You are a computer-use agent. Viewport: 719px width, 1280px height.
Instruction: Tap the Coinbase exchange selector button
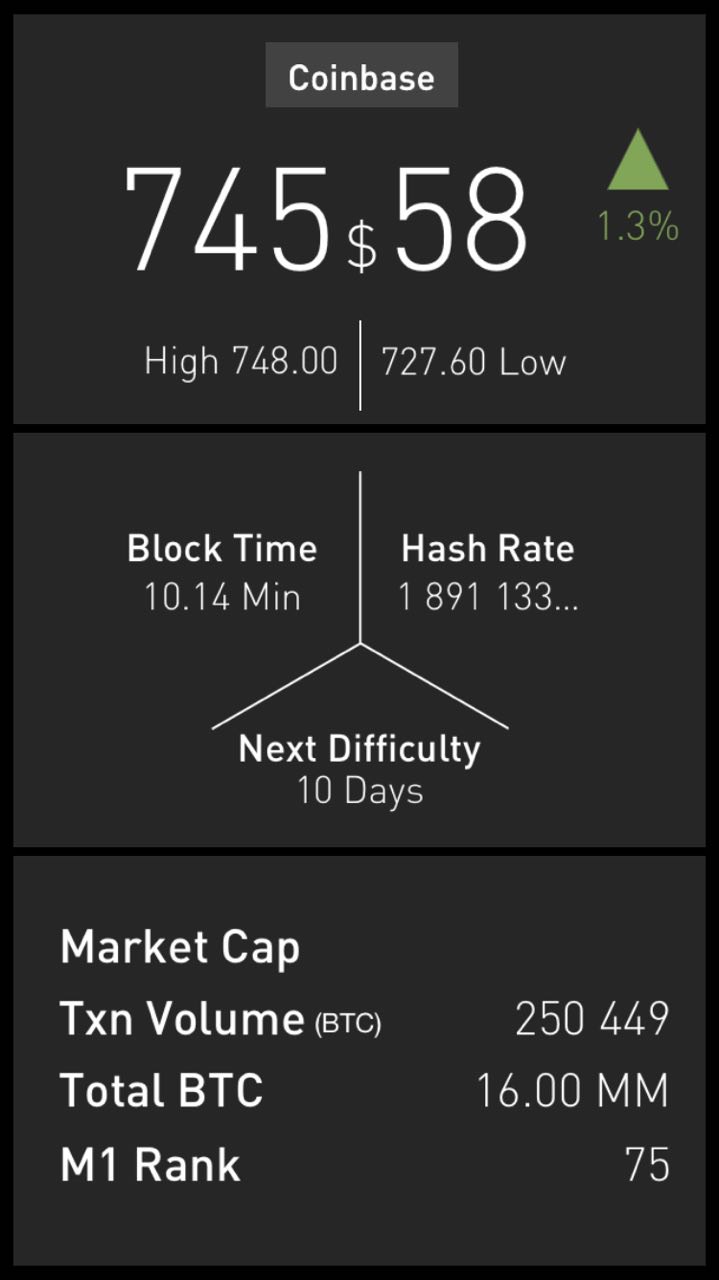coord(361,77)
